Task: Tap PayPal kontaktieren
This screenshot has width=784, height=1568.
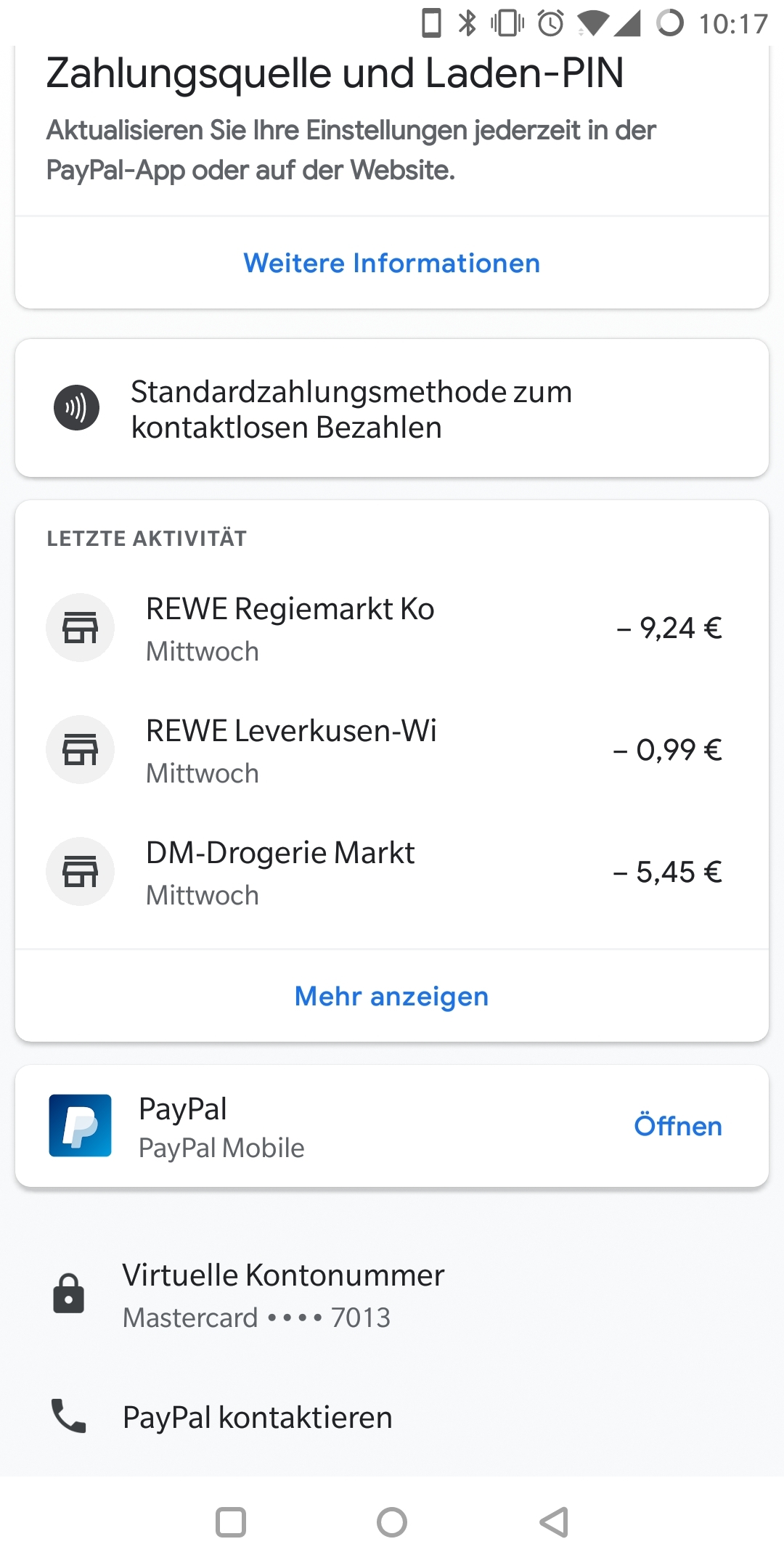Action: pyautogui.click(x=392, y=1417)
